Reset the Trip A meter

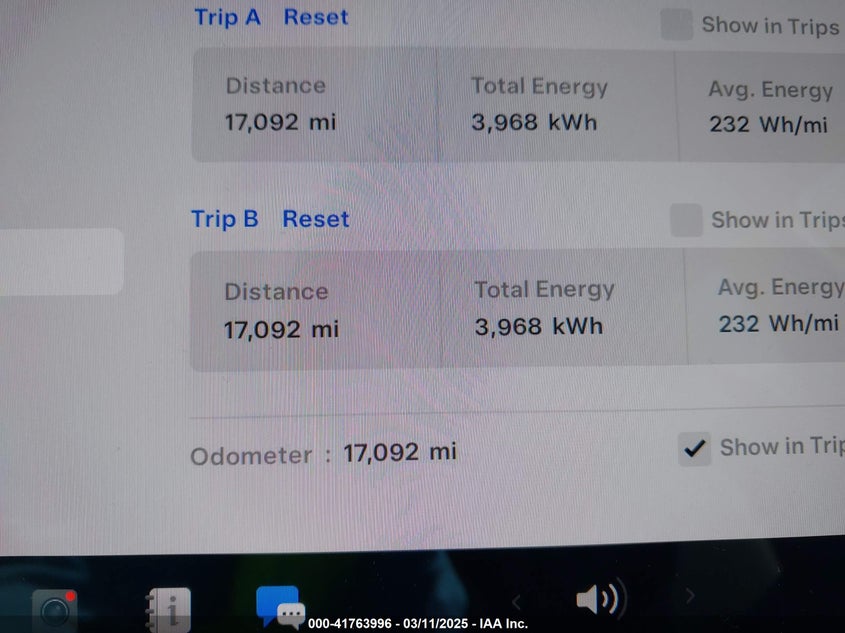[x=316, y=17]
